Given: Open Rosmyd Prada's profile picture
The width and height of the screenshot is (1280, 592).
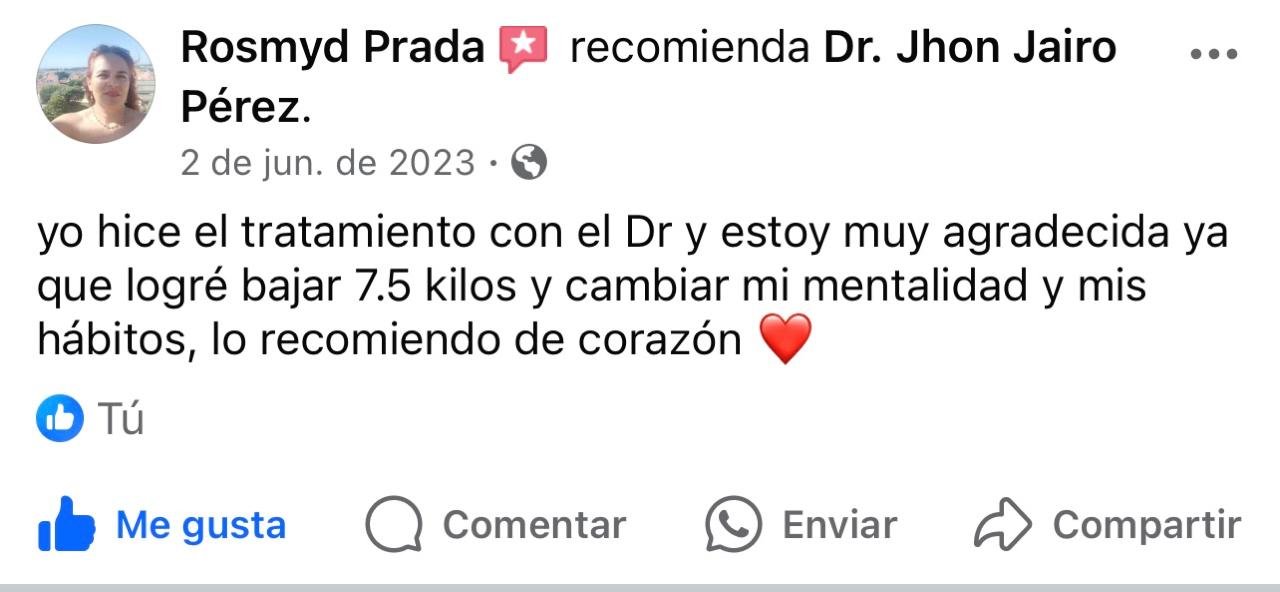Looking at the screenshot, I should point(95,84).
